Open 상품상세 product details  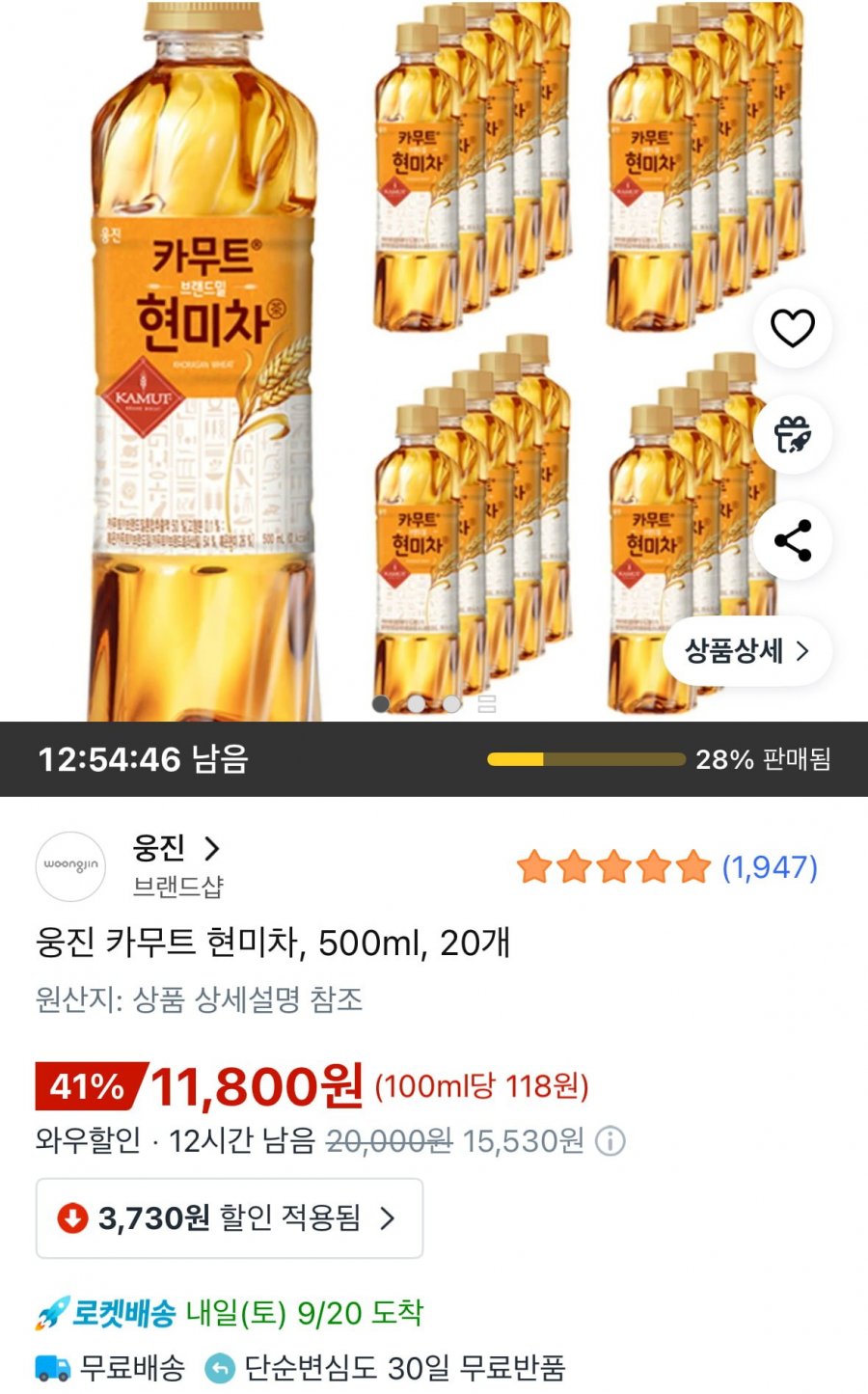tap(747, 651)
